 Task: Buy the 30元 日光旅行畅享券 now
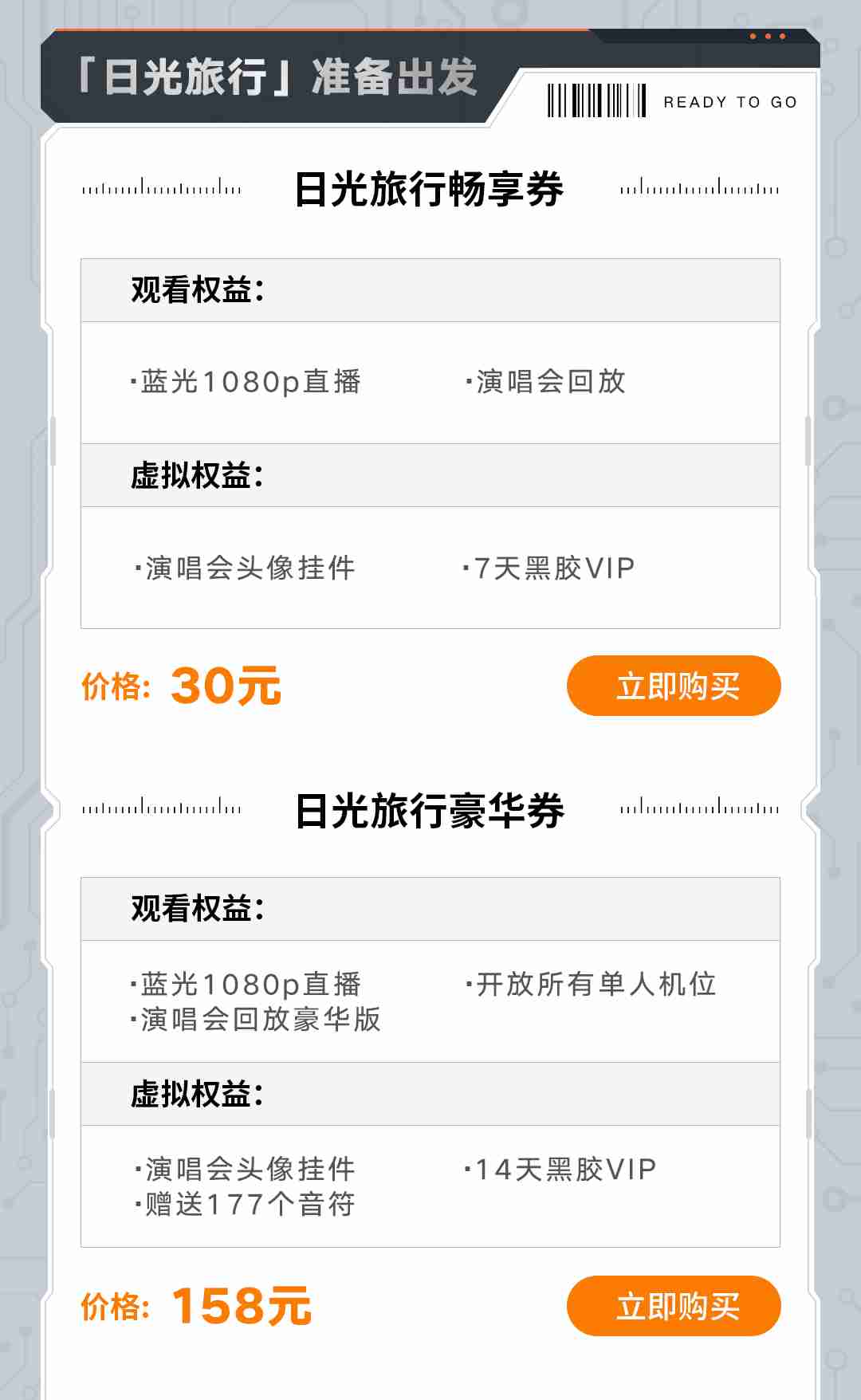point(674,686)
